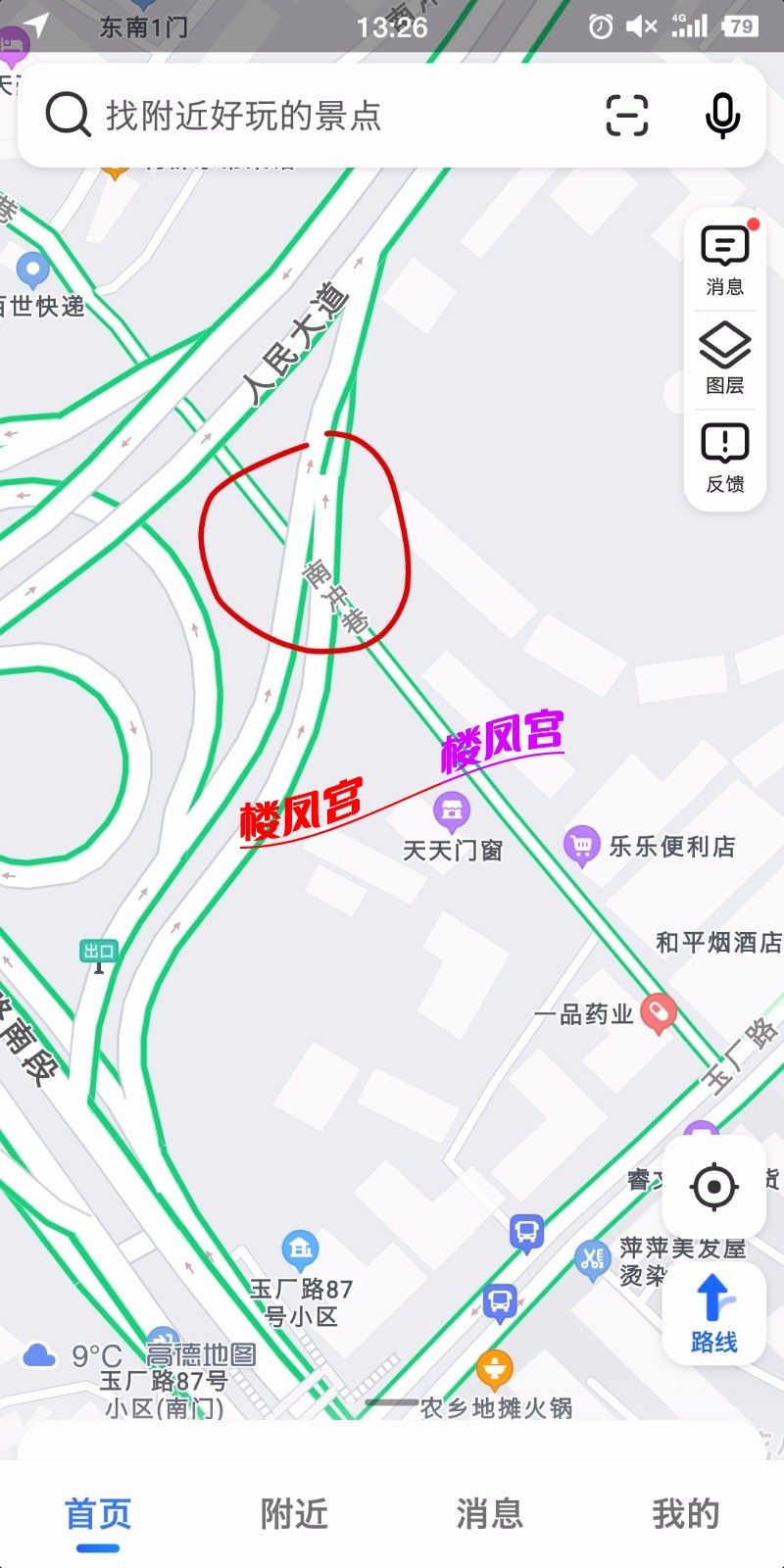
Task: Open the 消息 messages button on map
Action: click(725, 261)
